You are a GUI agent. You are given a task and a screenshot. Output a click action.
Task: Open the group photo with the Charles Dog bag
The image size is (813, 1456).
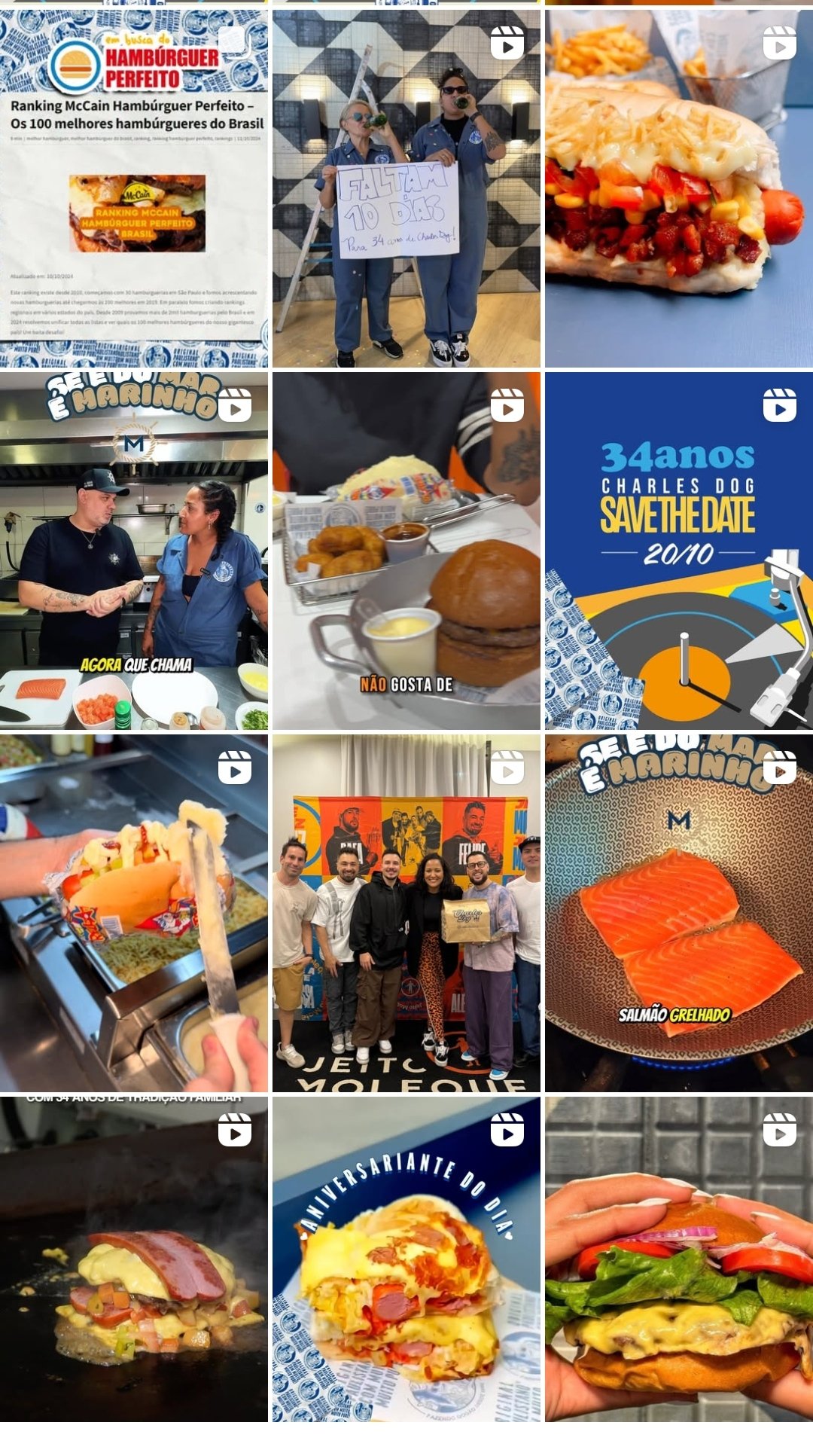coord(406,913)
